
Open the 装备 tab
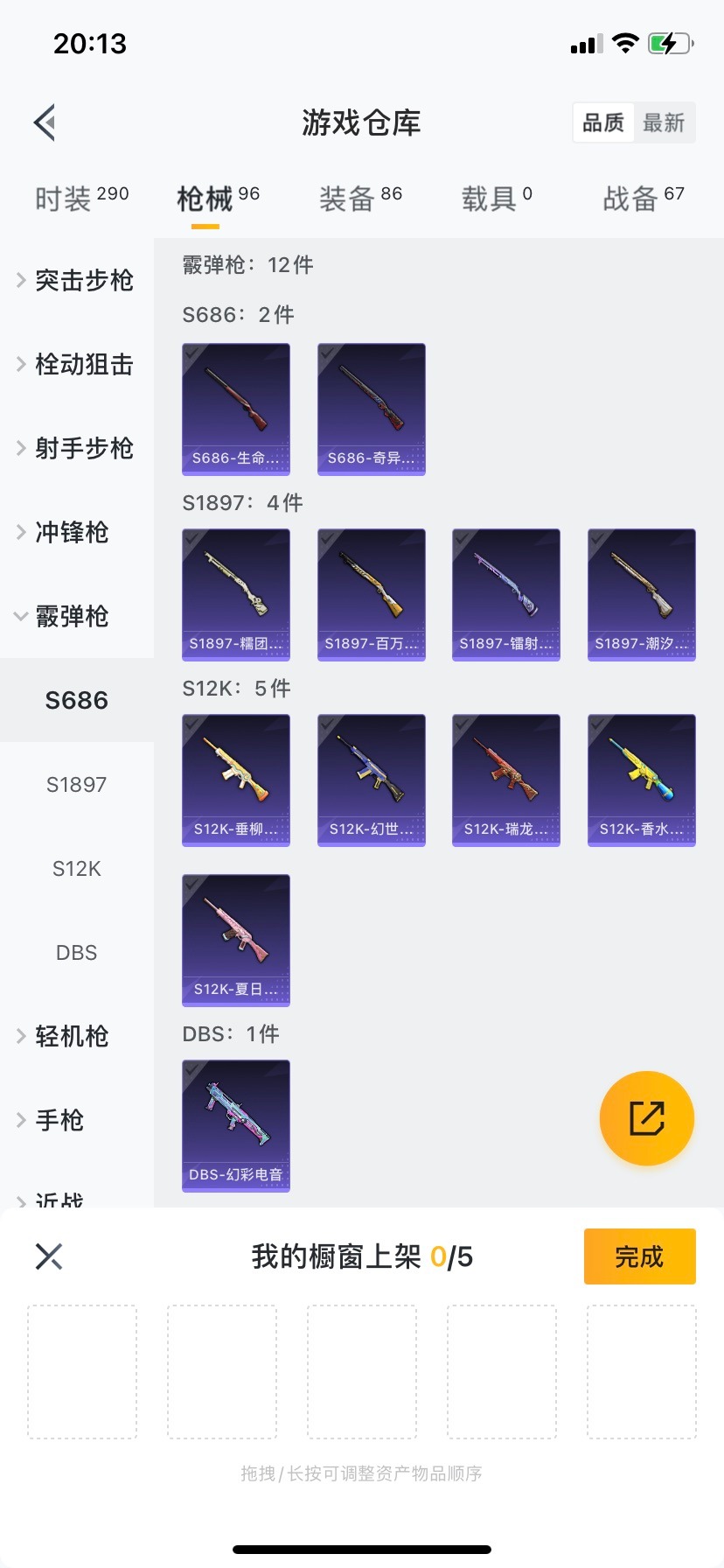coord(360,198)
